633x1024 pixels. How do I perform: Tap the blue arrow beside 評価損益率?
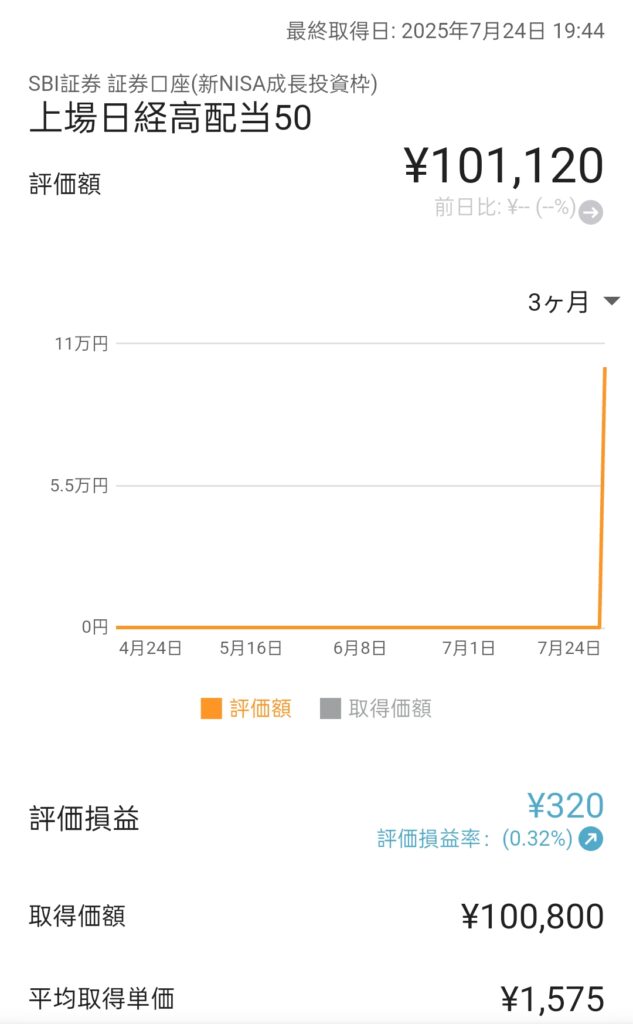pos(591,839)
